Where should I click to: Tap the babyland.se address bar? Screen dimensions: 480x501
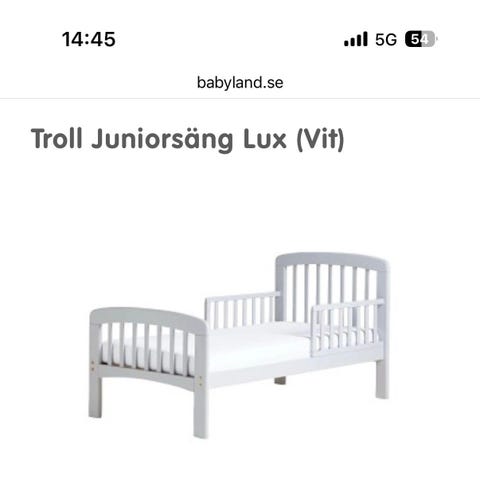tap(240, 83)
